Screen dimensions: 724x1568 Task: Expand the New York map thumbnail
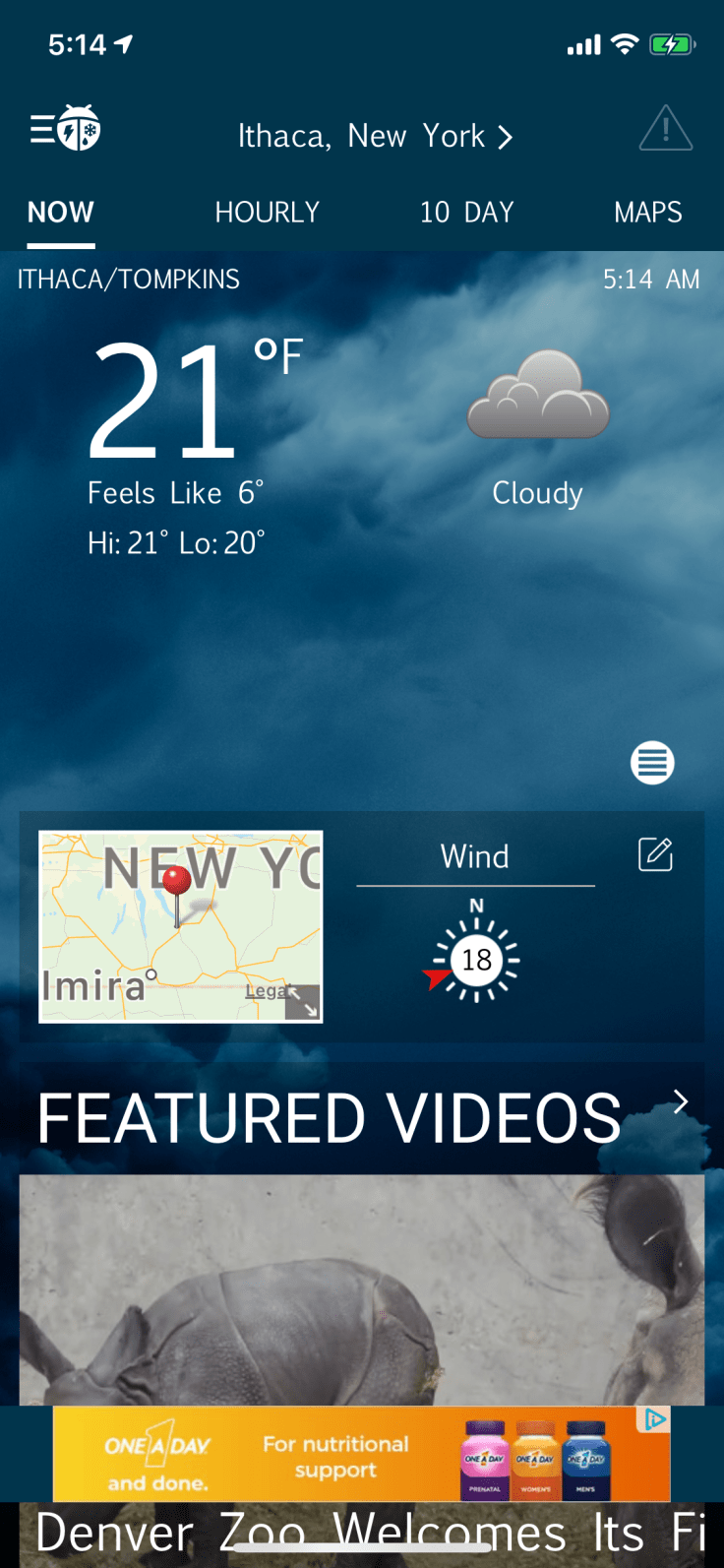[303, 1003]
